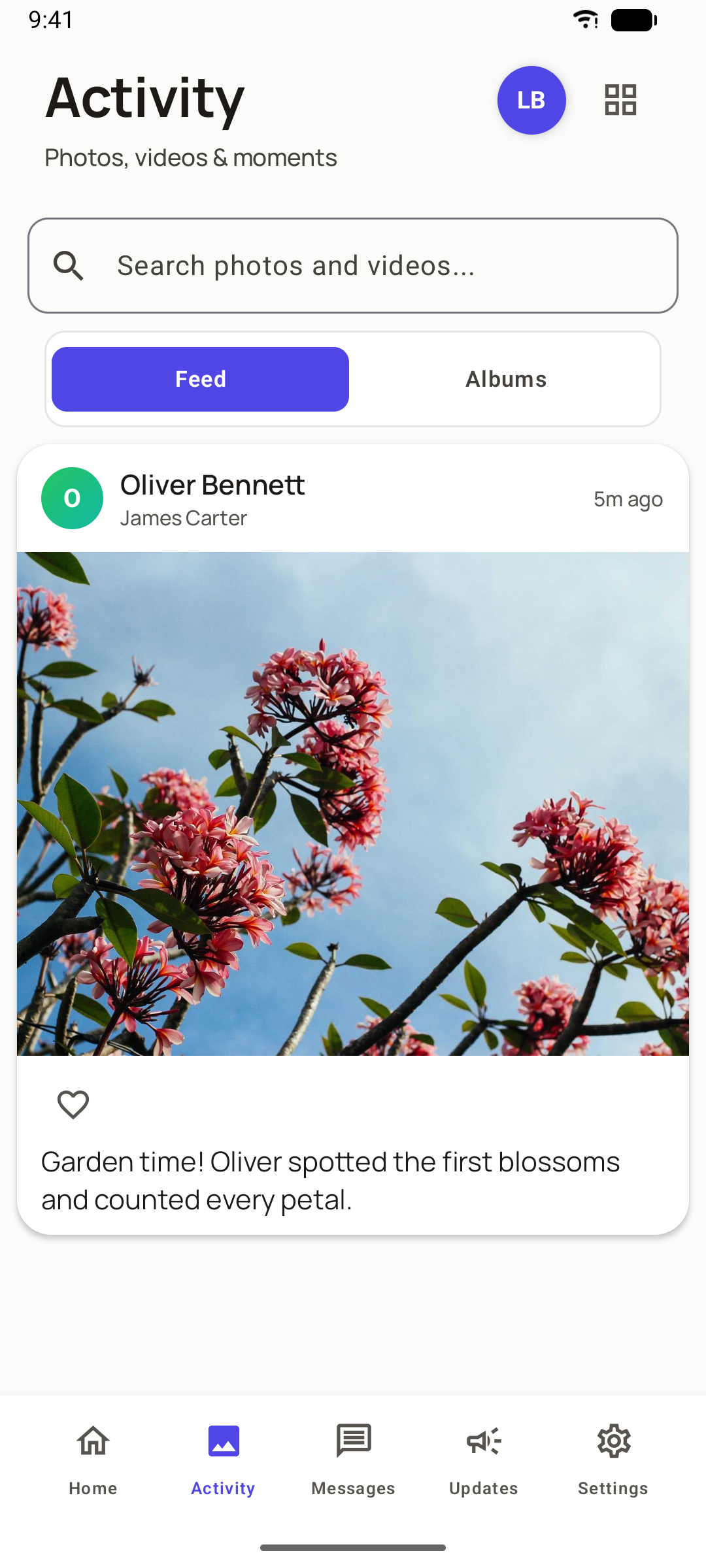Select the Feed segment
This screenshot has height=1568, width=706.
[200, 379]
